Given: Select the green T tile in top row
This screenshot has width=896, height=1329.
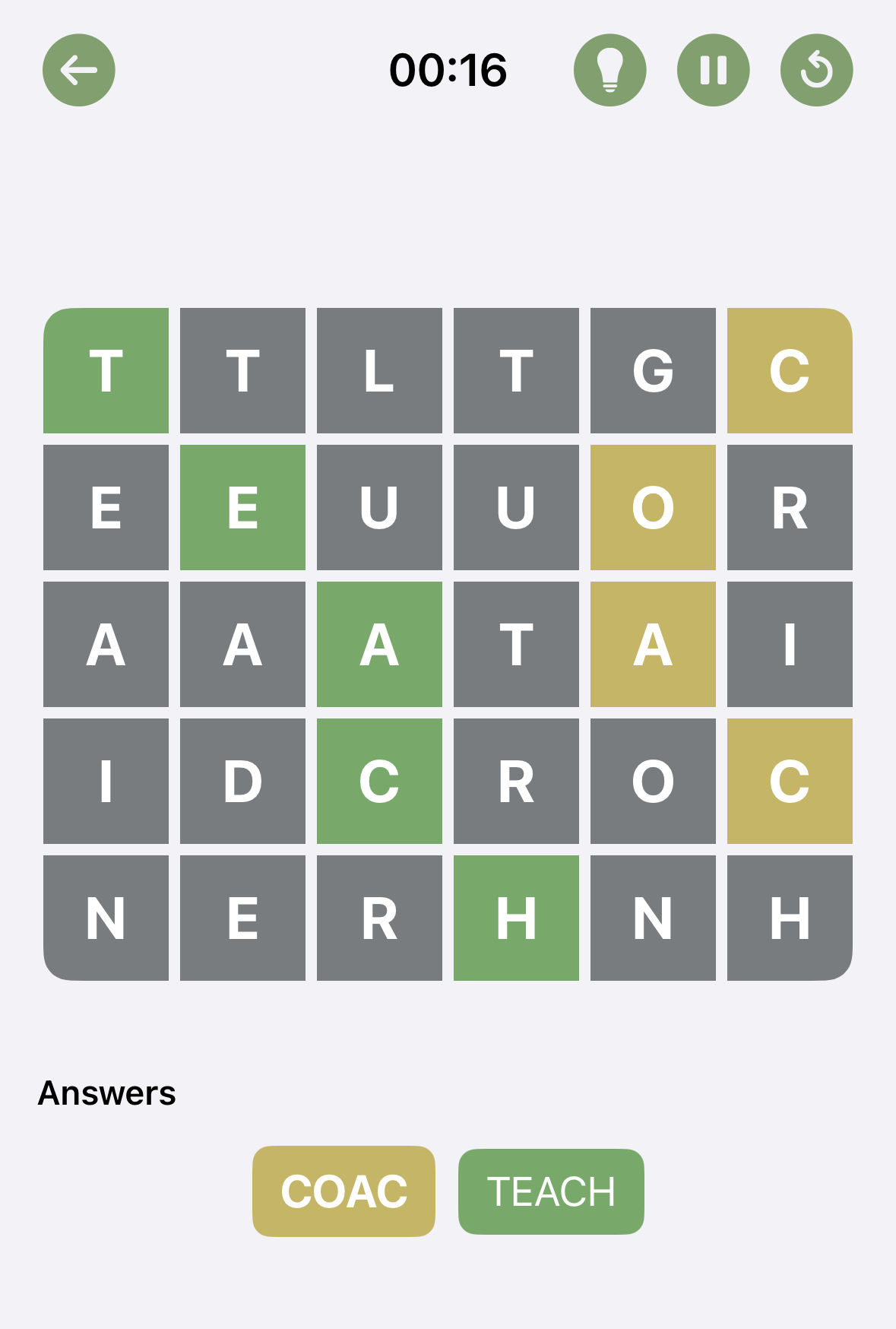Looking at the screenshot, I should (x=106, y=370).
